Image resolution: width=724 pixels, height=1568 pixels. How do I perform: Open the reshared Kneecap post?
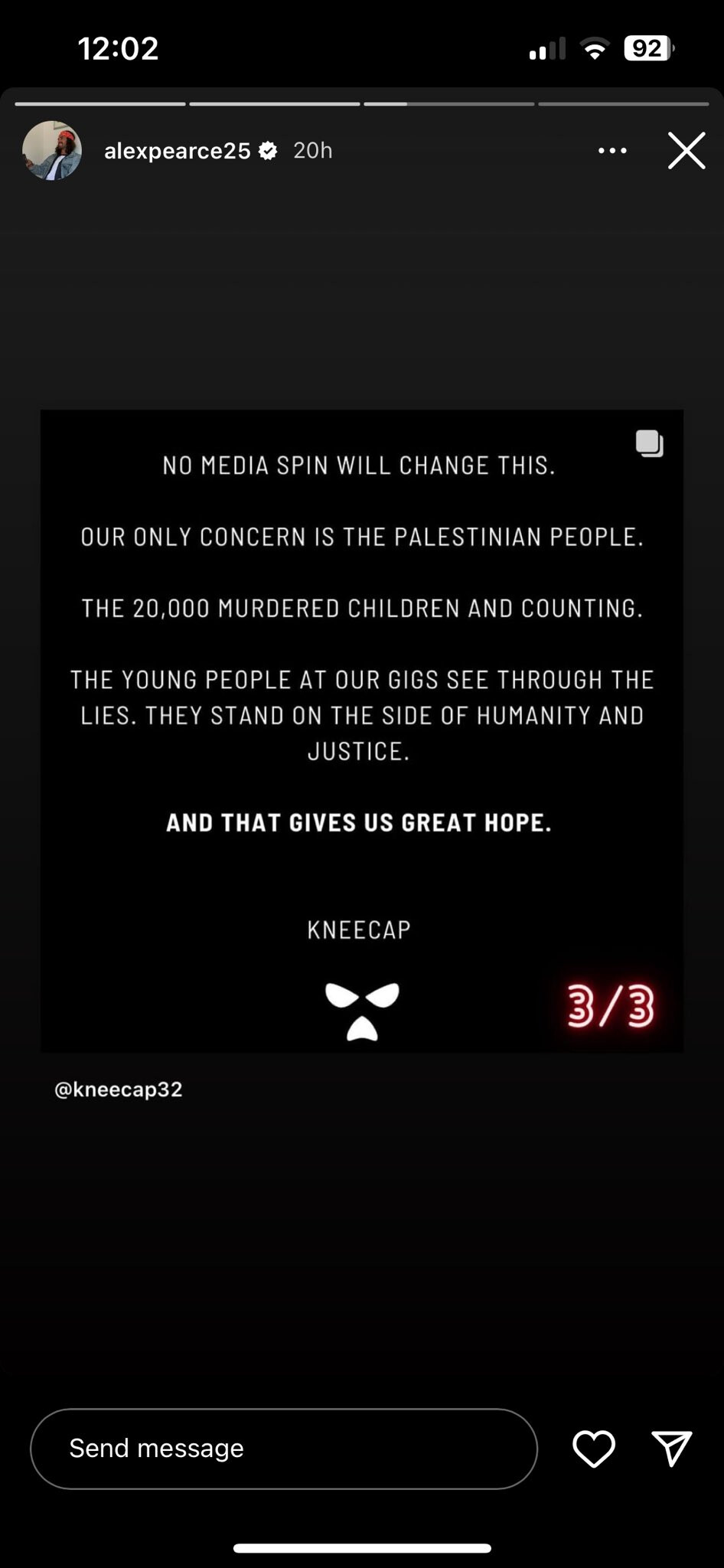pyautogui.click(x=362, y=731)
